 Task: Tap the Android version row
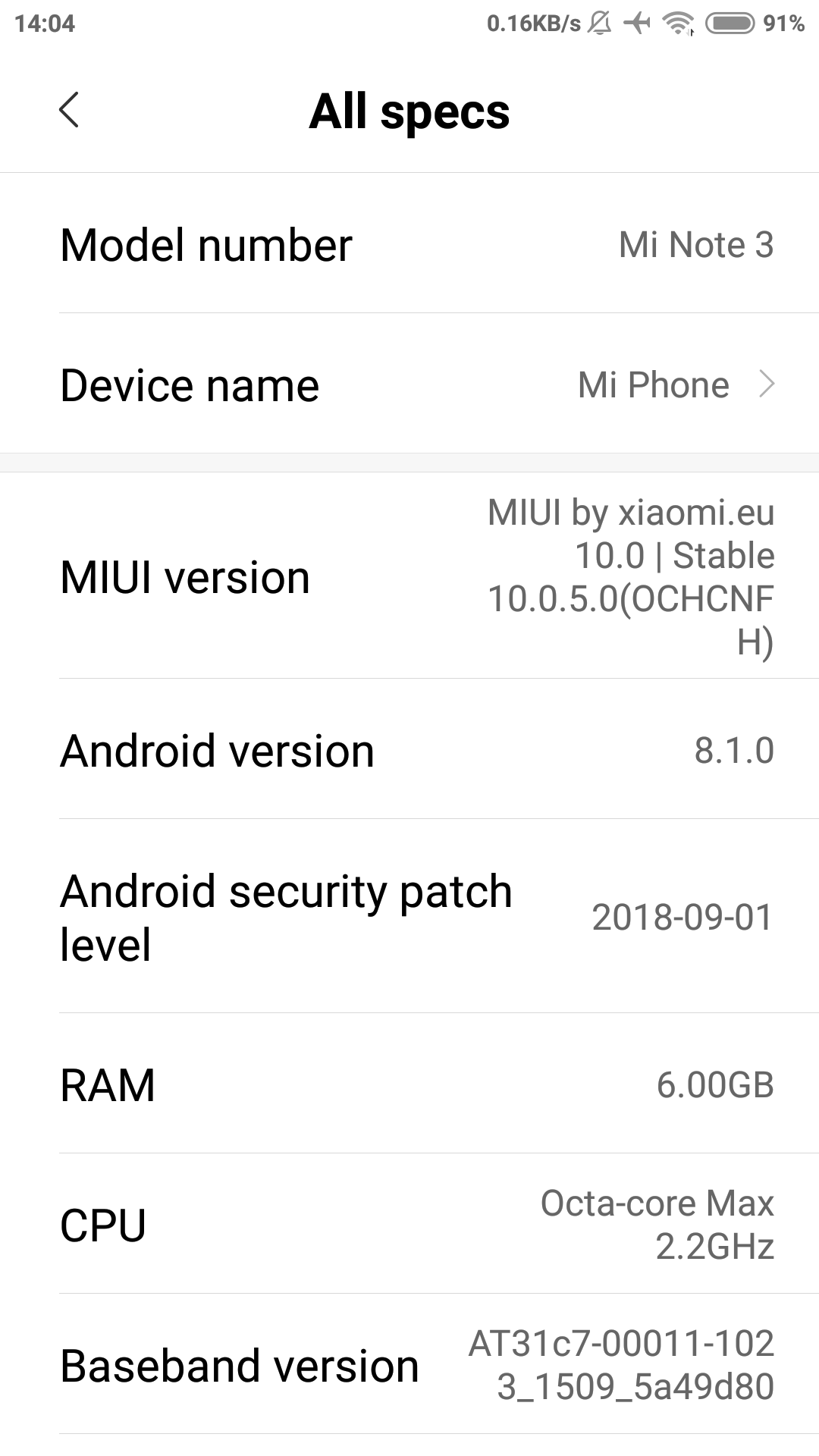click(x=409, y=750)
